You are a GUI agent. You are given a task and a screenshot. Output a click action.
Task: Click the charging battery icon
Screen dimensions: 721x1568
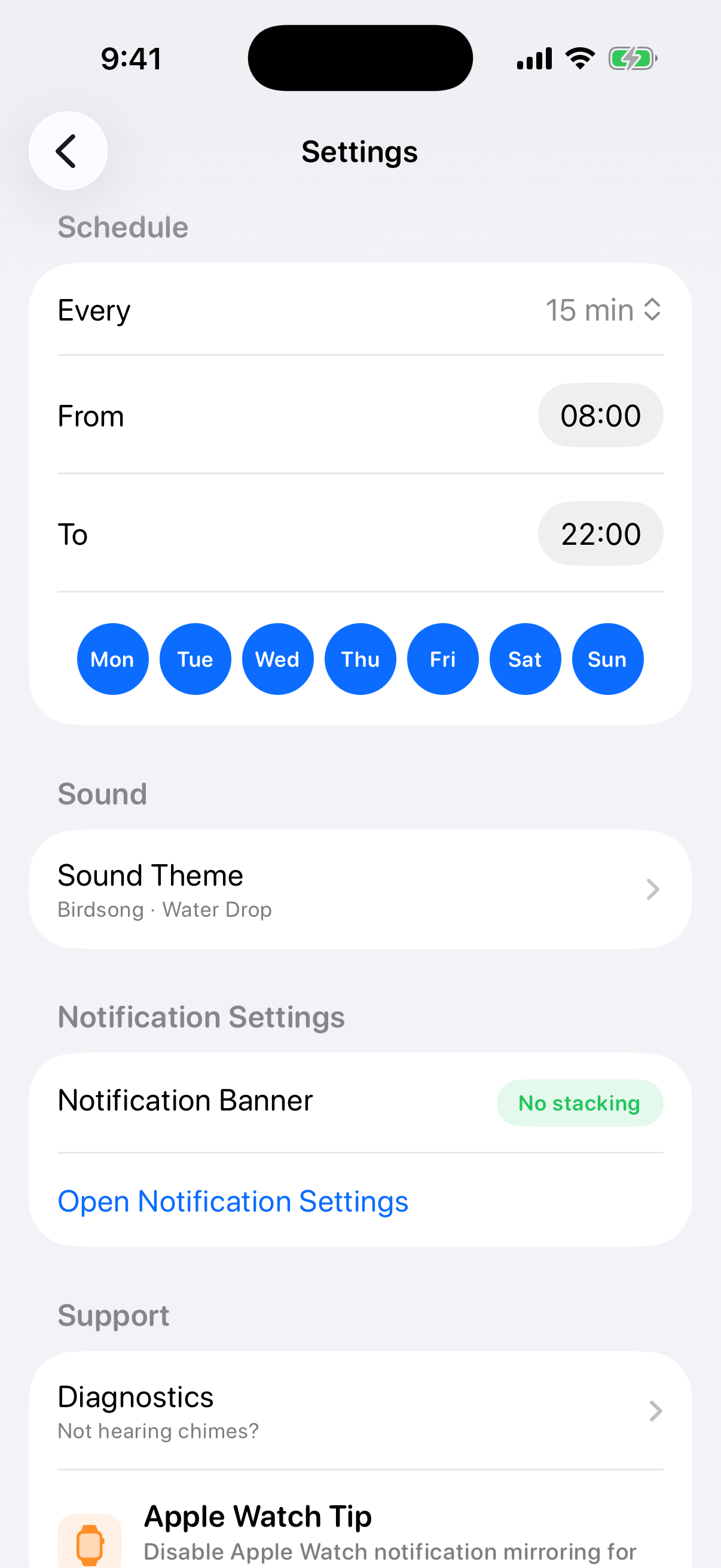633,57
